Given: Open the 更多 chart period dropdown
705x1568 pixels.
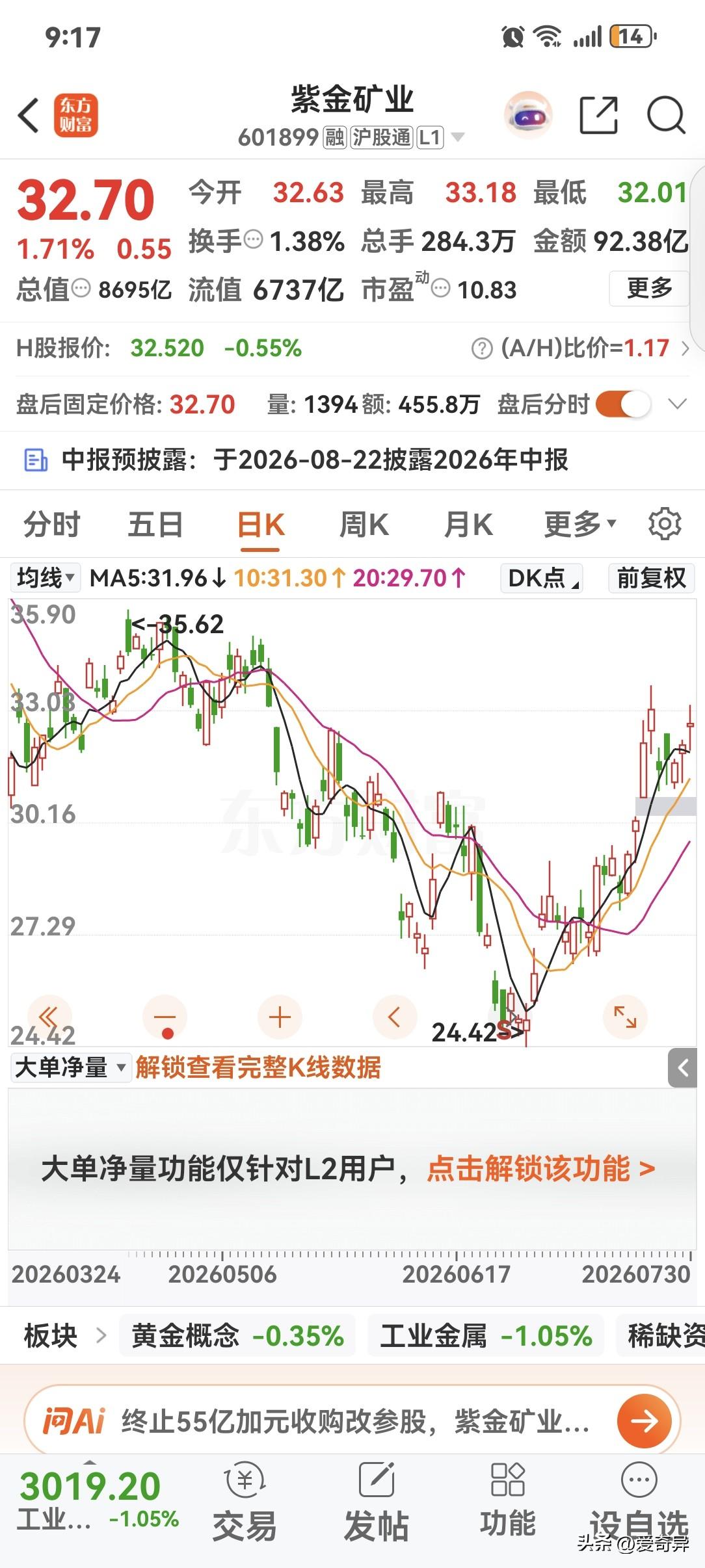Looking at the screenshot, I should pos(580,525).
